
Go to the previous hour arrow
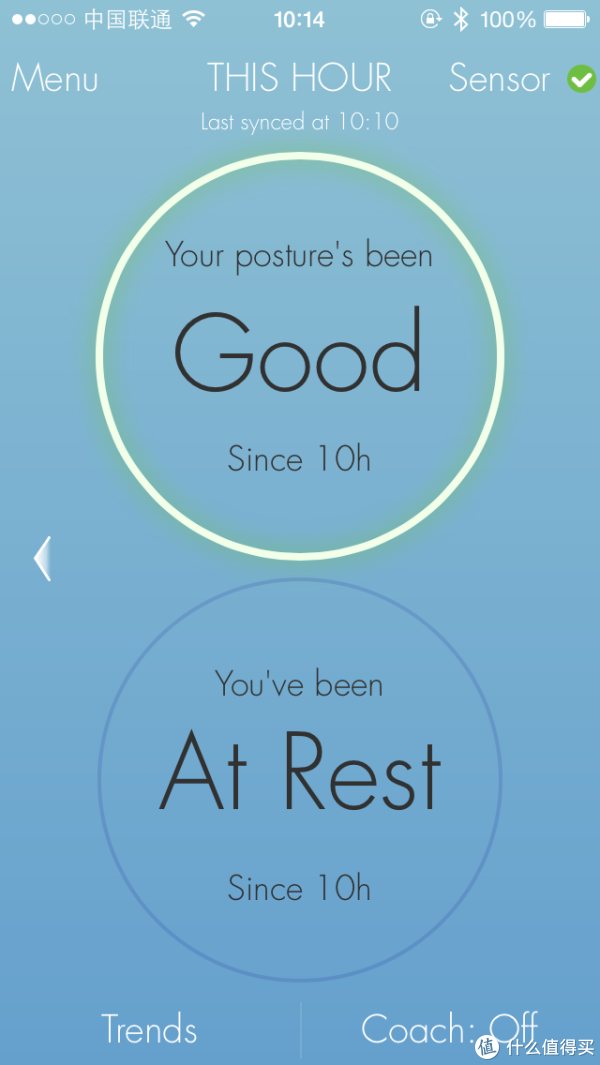point(42,558)
